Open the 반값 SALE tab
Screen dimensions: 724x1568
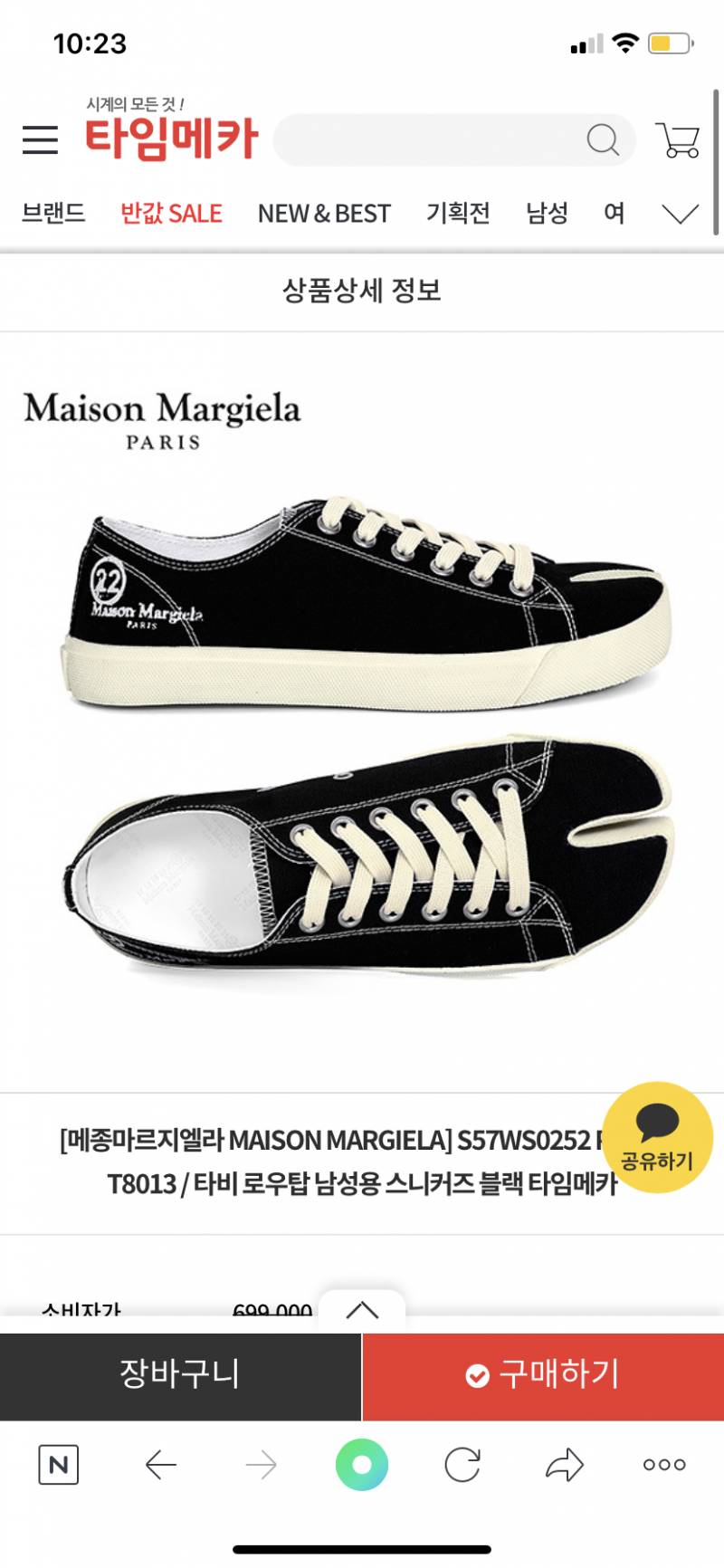click(171, 214)
